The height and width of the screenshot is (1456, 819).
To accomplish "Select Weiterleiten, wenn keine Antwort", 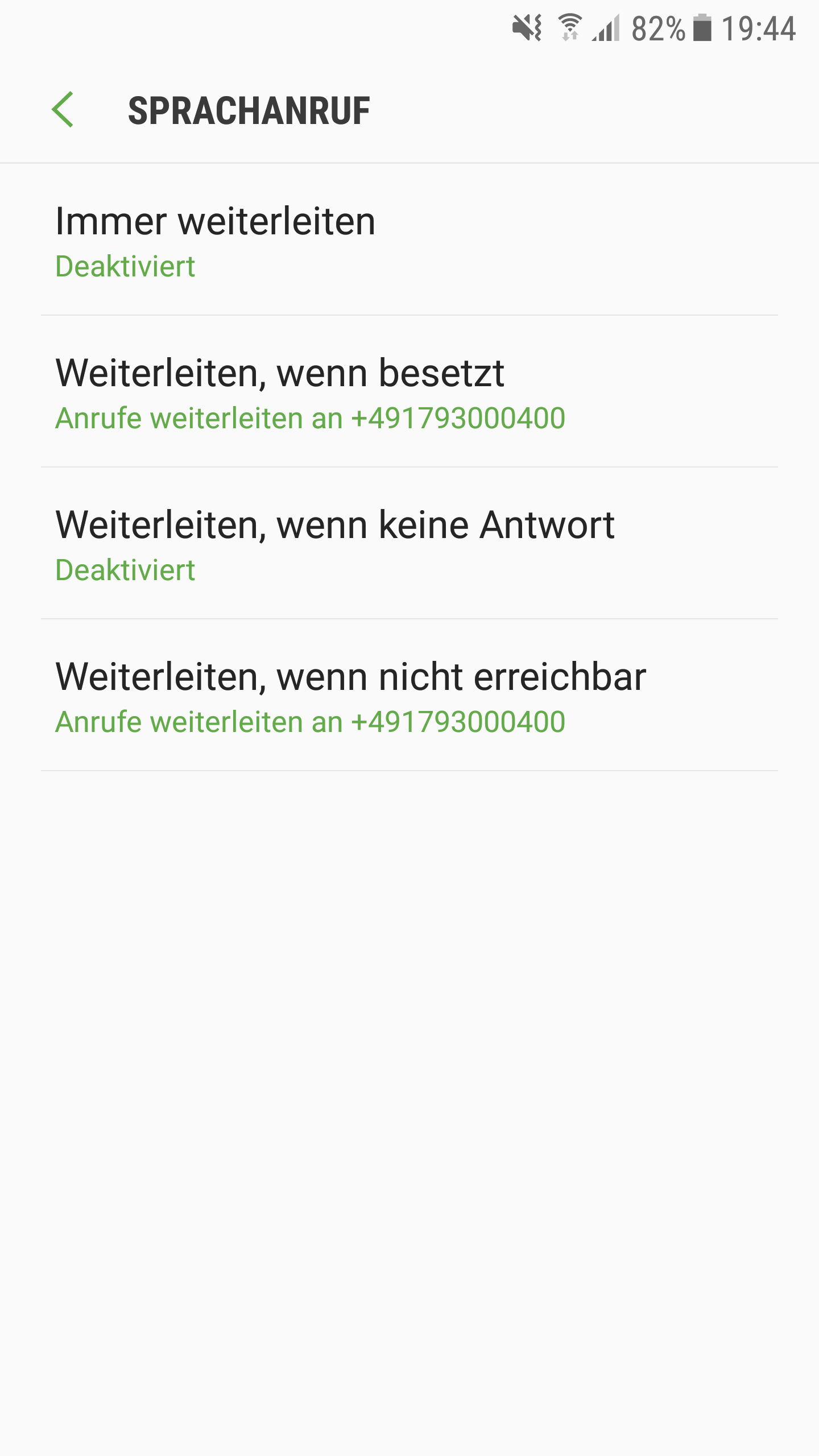I will click(409, 544).
